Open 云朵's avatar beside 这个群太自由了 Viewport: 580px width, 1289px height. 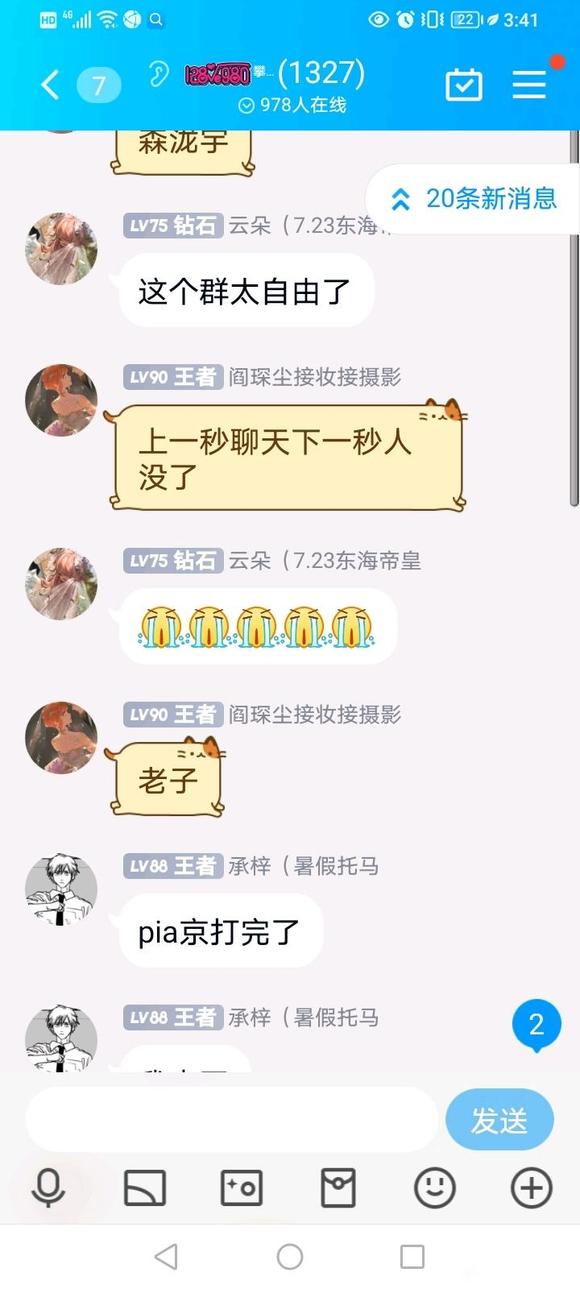click(x=61, y=249)
